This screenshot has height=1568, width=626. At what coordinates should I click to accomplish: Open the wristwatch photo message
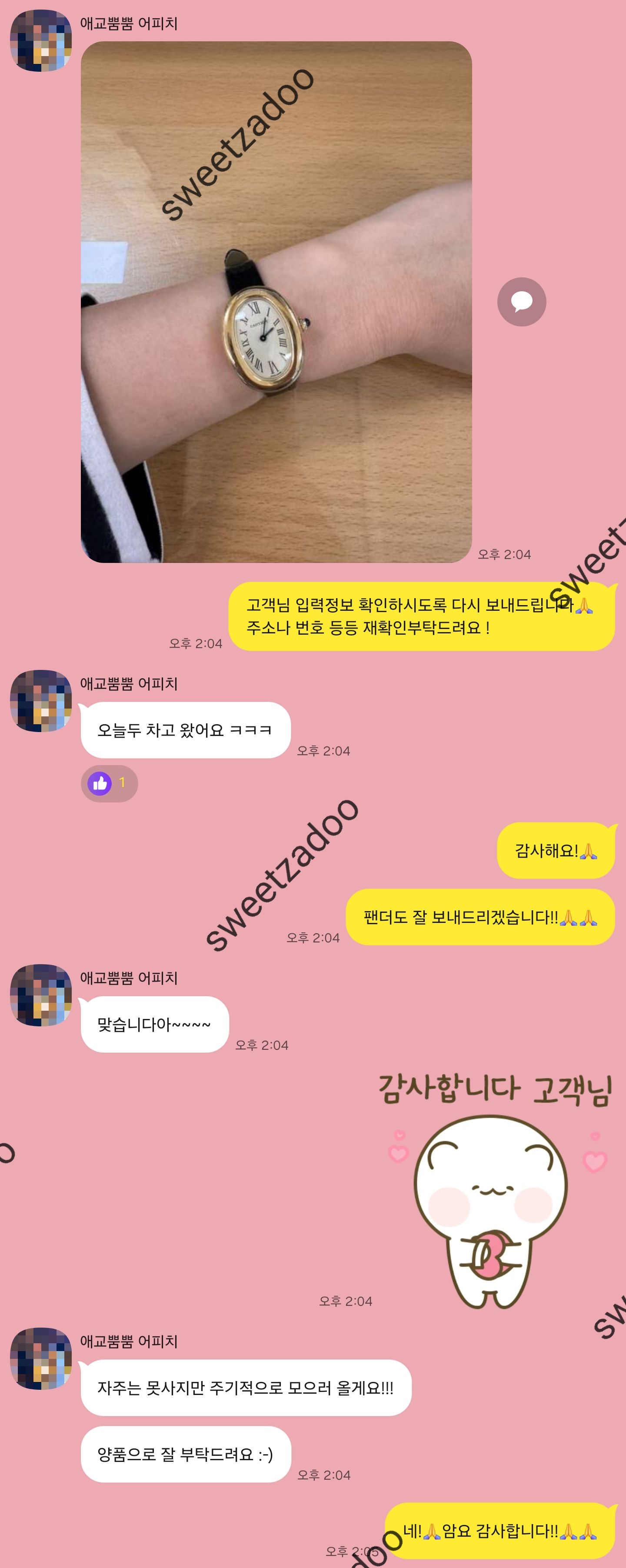point(276,302)
